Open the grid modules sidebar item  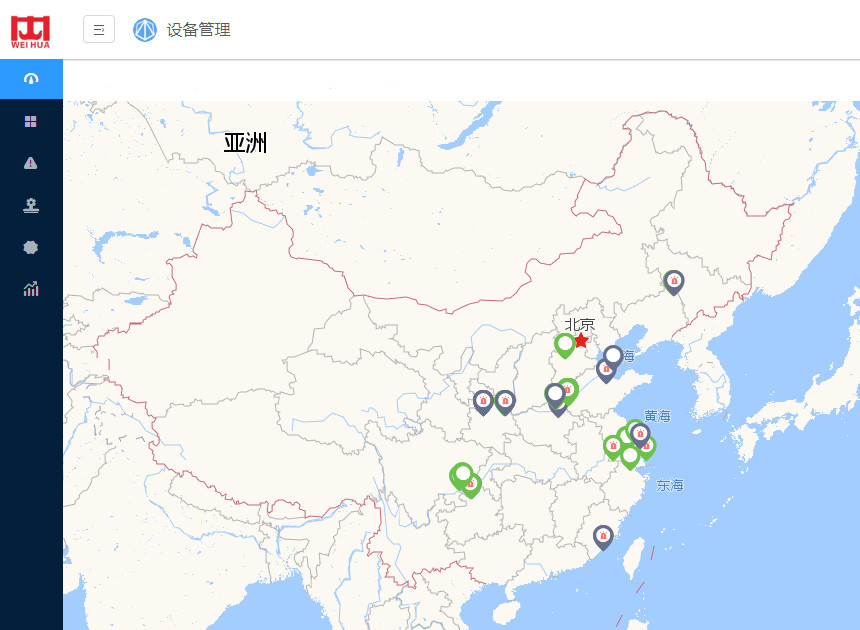[x=31, y=121]
